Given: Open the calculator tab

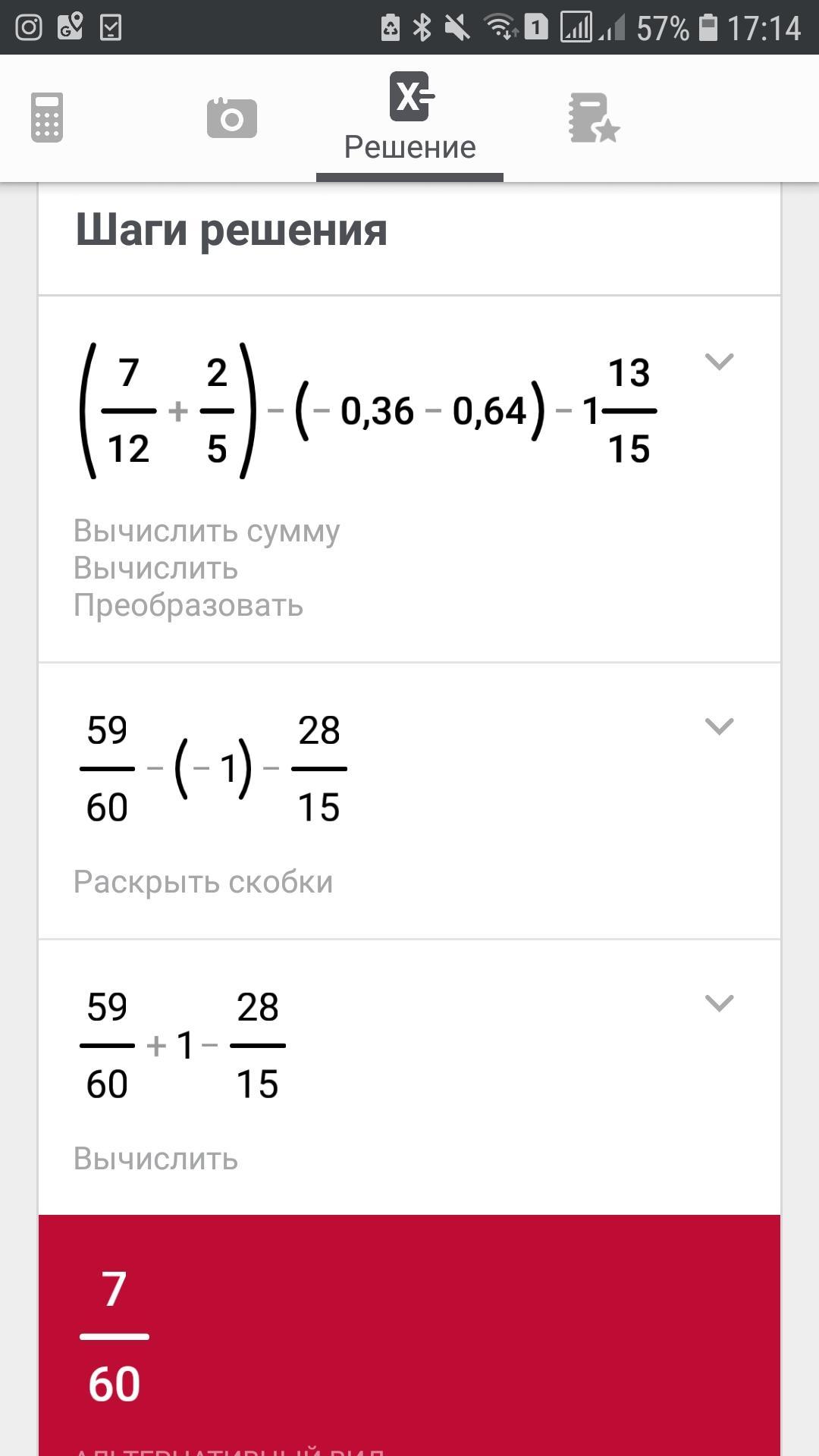Looking at the screenshot, I should click(47, 118).
